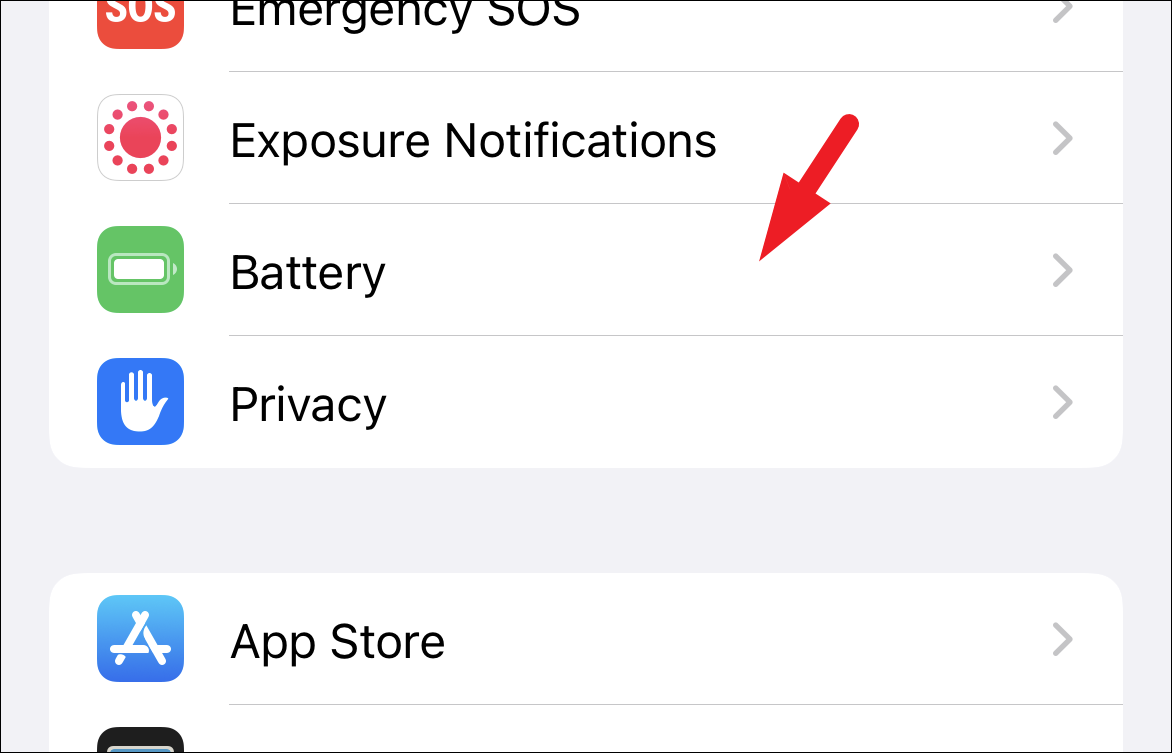
Task: Open Exposure Notifications settings
Action: 473,139
